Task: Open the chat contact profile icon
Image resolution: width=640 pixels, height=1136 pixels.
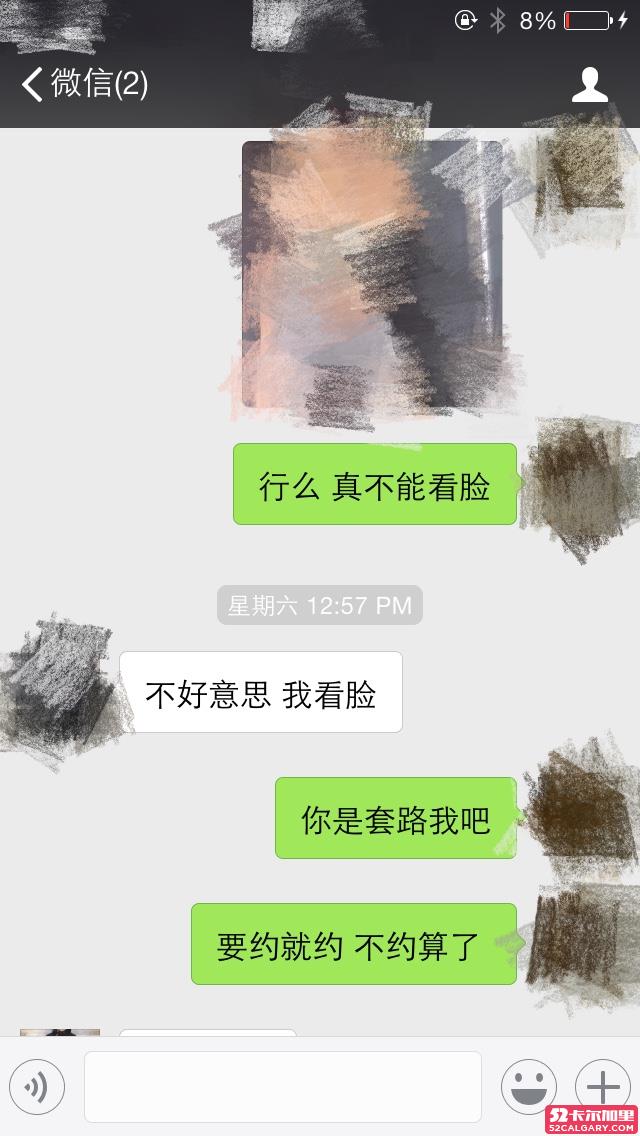Action: [x=589, y=85]
